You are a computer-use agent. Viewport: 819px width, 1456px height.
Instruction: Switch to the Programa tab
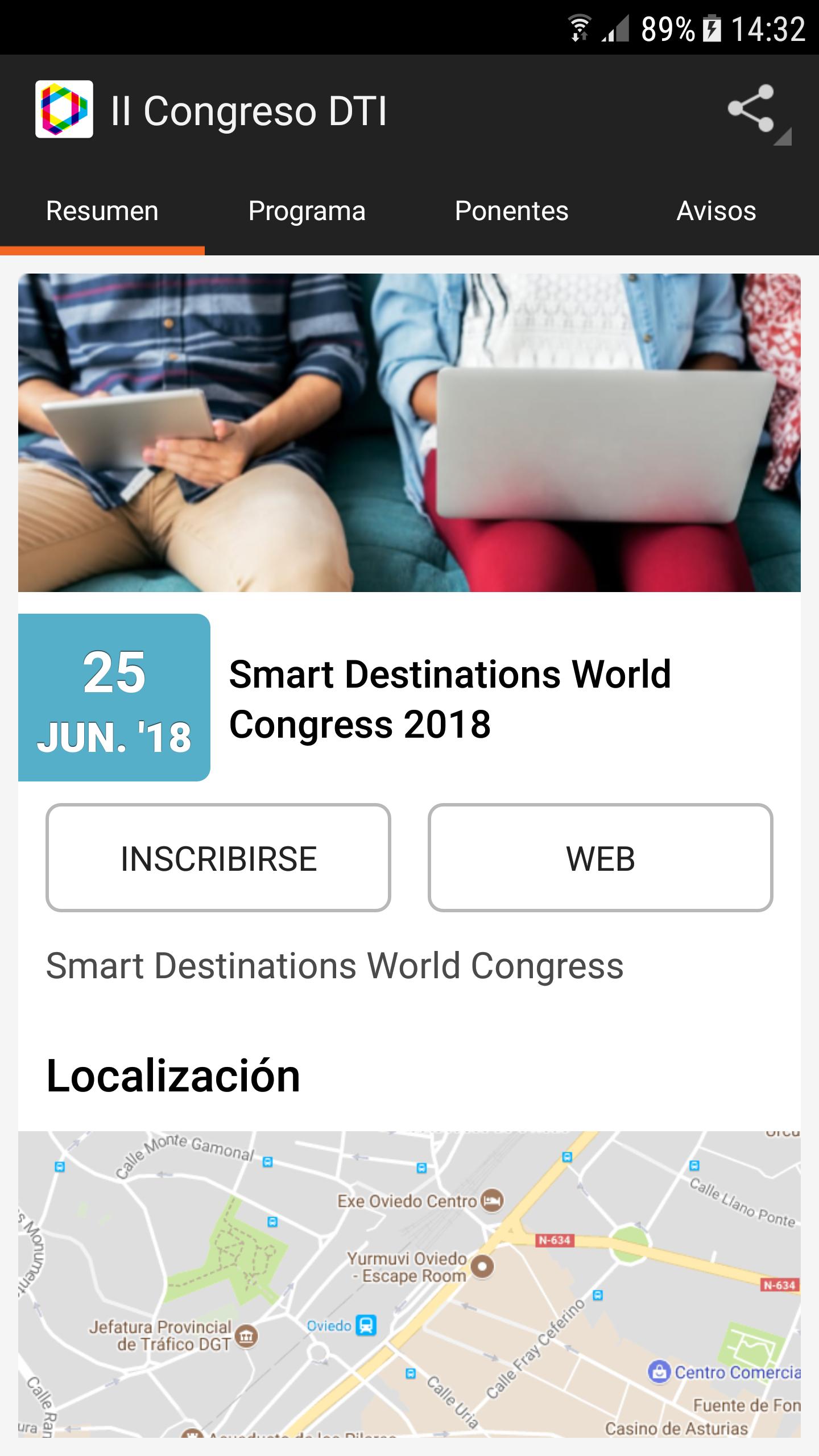[x=307, y=212]
